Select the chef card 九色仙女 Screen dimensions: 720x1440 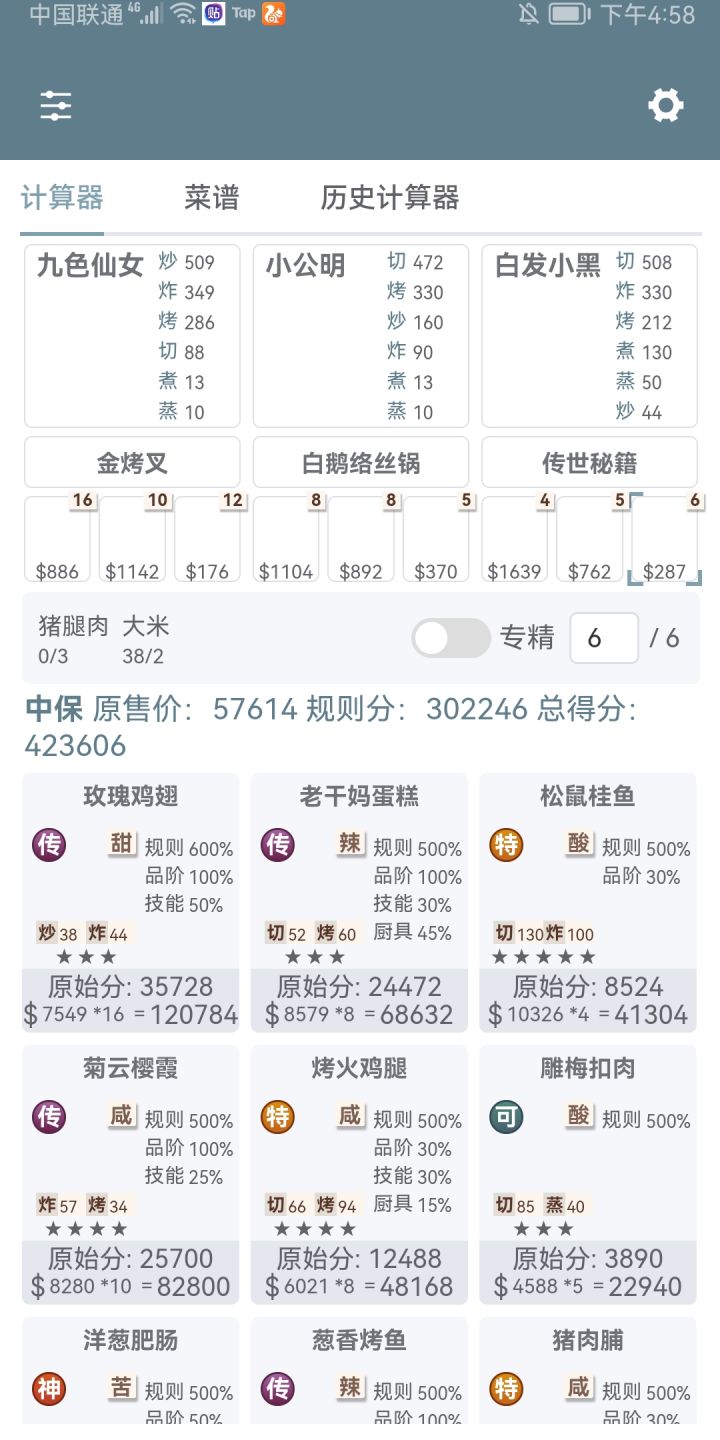[132, 336]
